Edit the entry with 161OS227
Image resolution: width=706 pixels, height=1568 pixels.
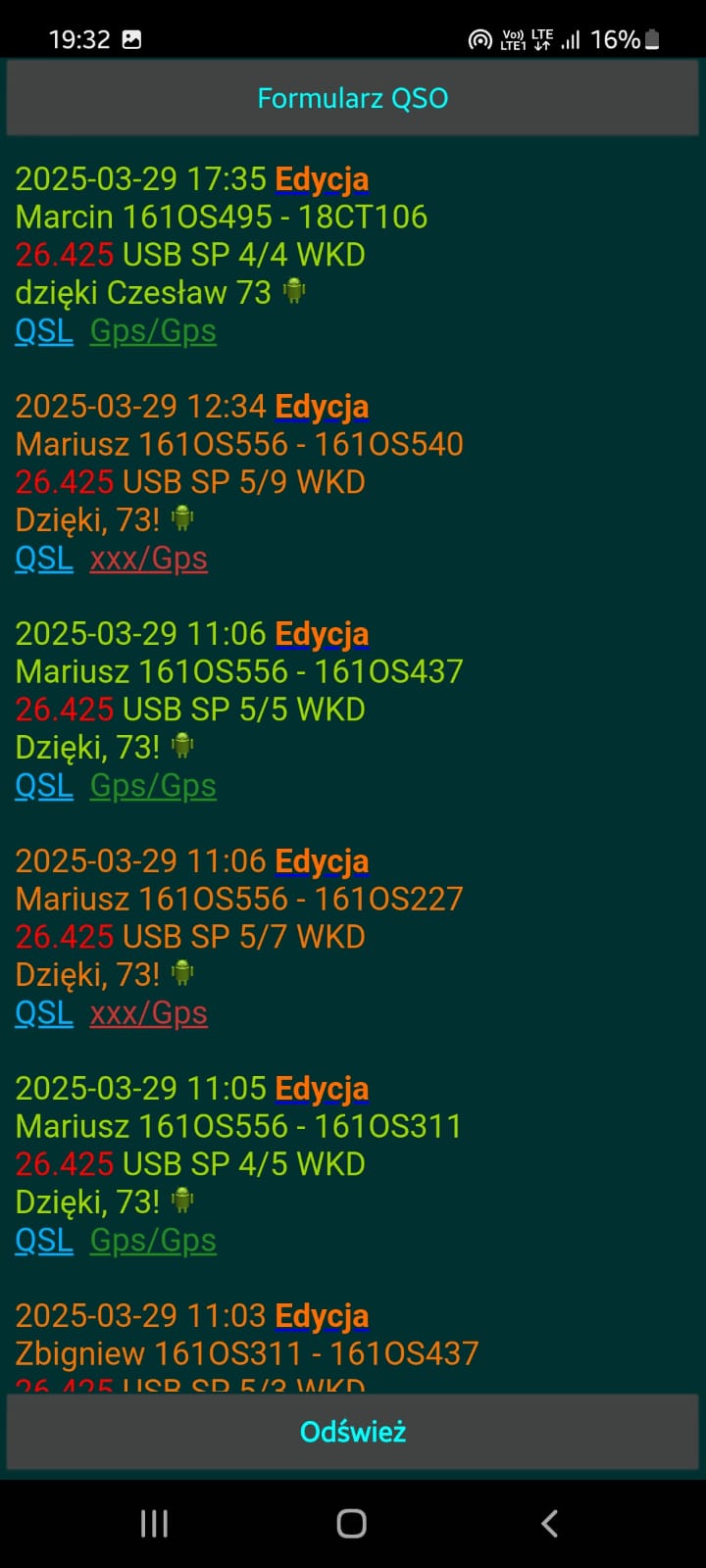(x=322, y=861)
